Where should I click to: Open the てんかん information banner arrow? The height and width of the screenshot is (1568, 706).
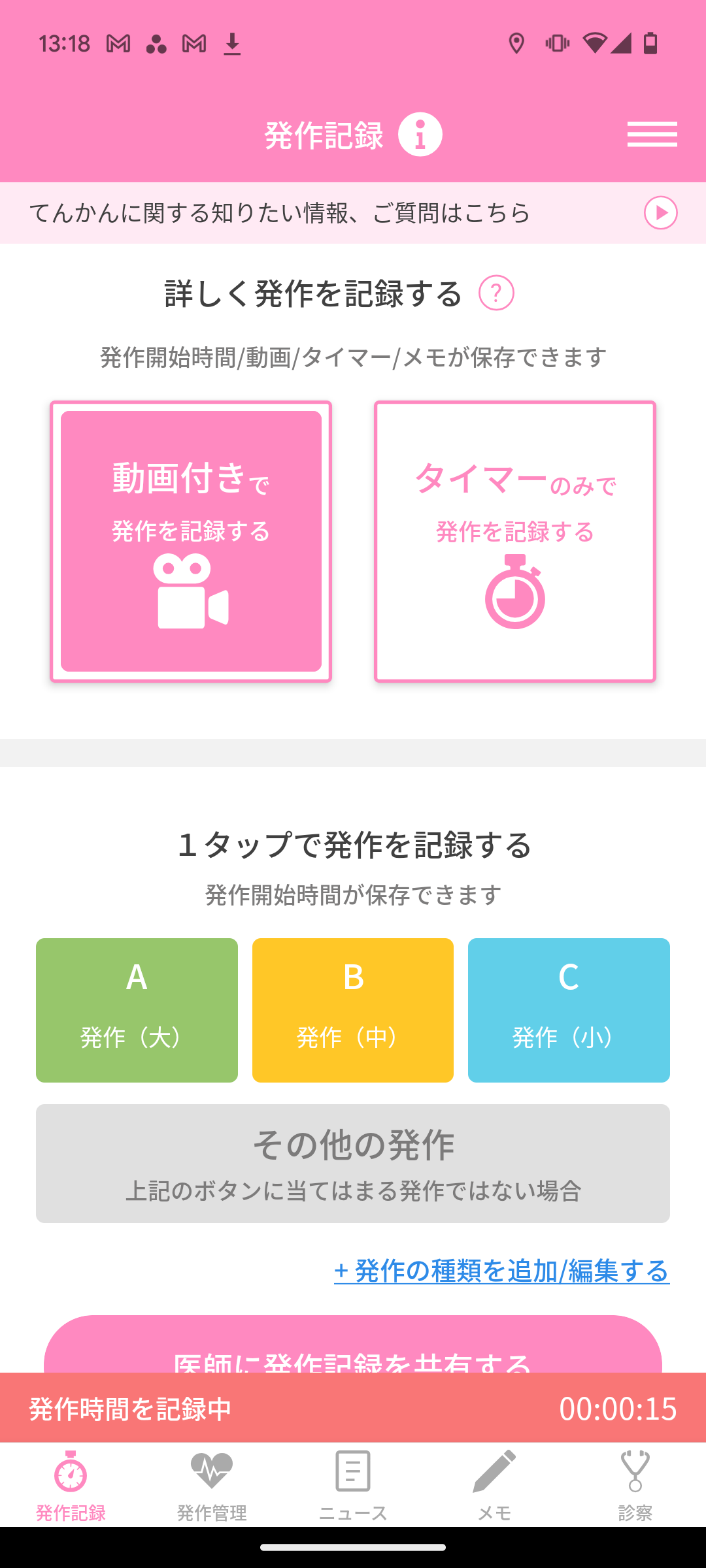(660, 213)
